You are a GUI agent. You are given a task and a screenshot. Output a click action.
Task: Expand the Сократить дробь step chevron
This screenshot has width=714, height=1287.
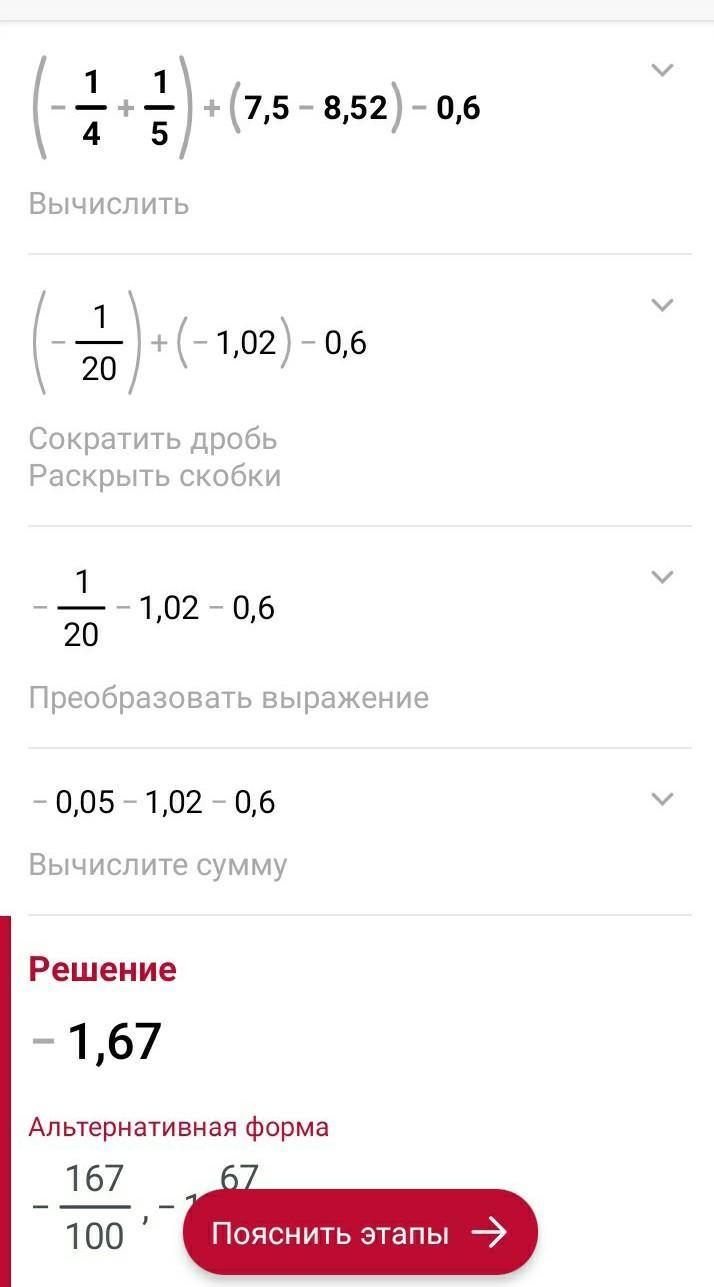(x=662, y=305)
